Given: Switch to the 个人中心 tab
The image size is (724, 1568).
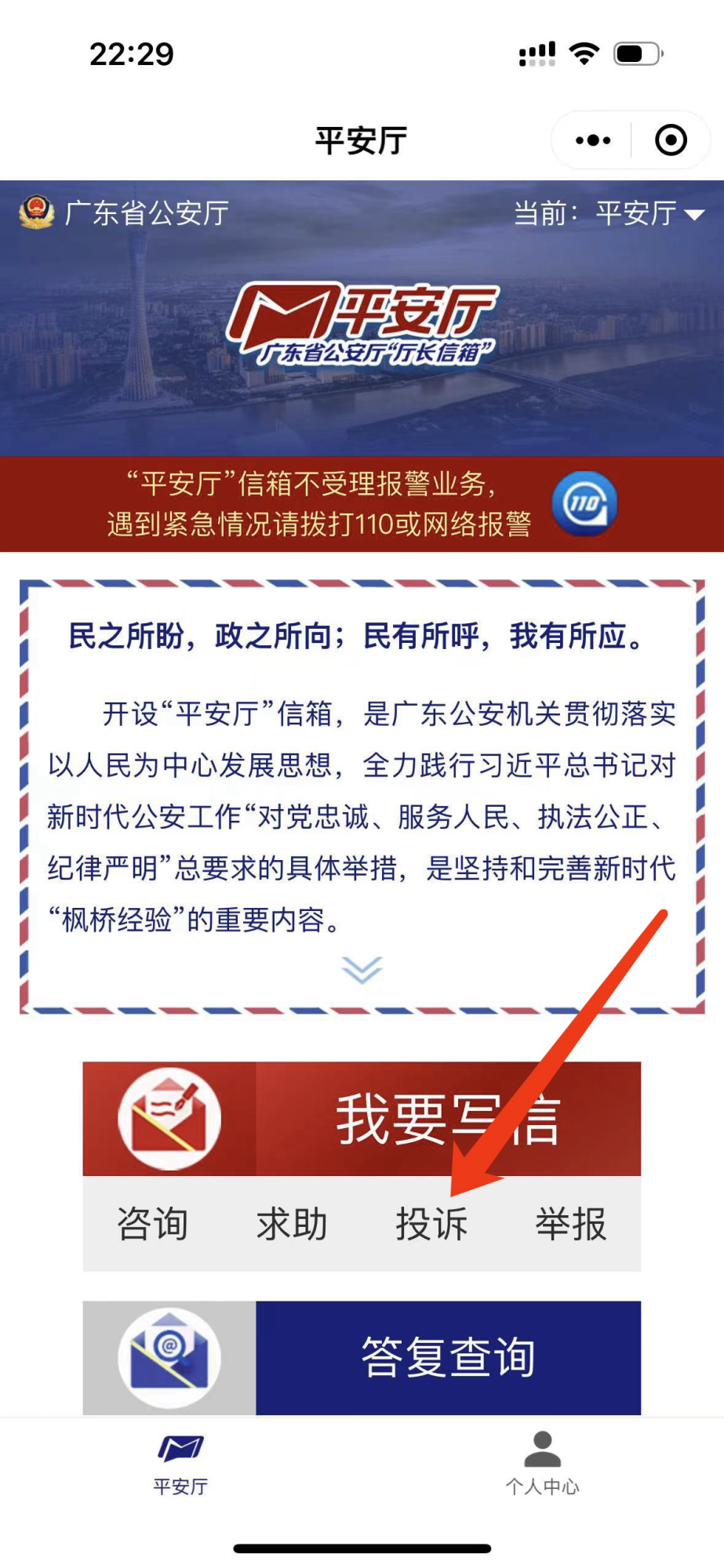Looking at the screenshot, I should [542, 1462].
